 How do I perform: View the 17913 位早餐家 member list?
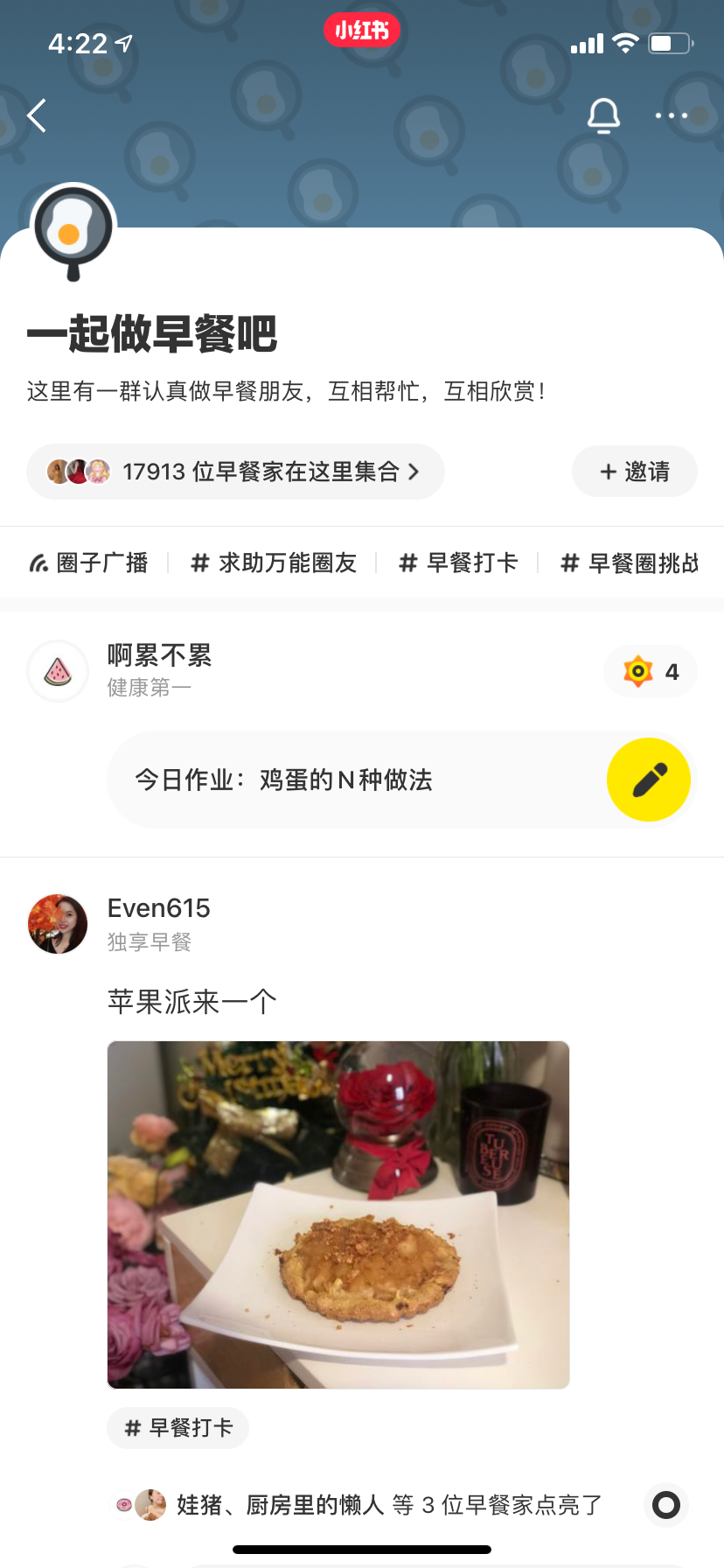(235, 472)
